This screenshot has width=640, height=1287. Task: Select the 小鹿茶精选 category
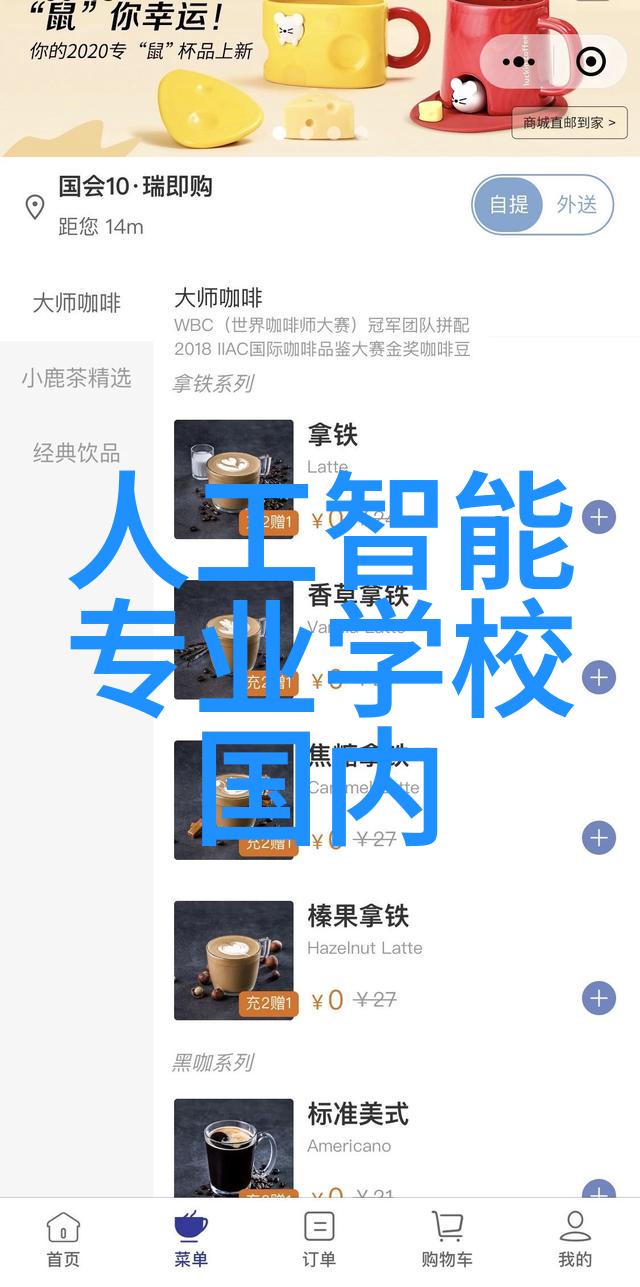point(76,378)
